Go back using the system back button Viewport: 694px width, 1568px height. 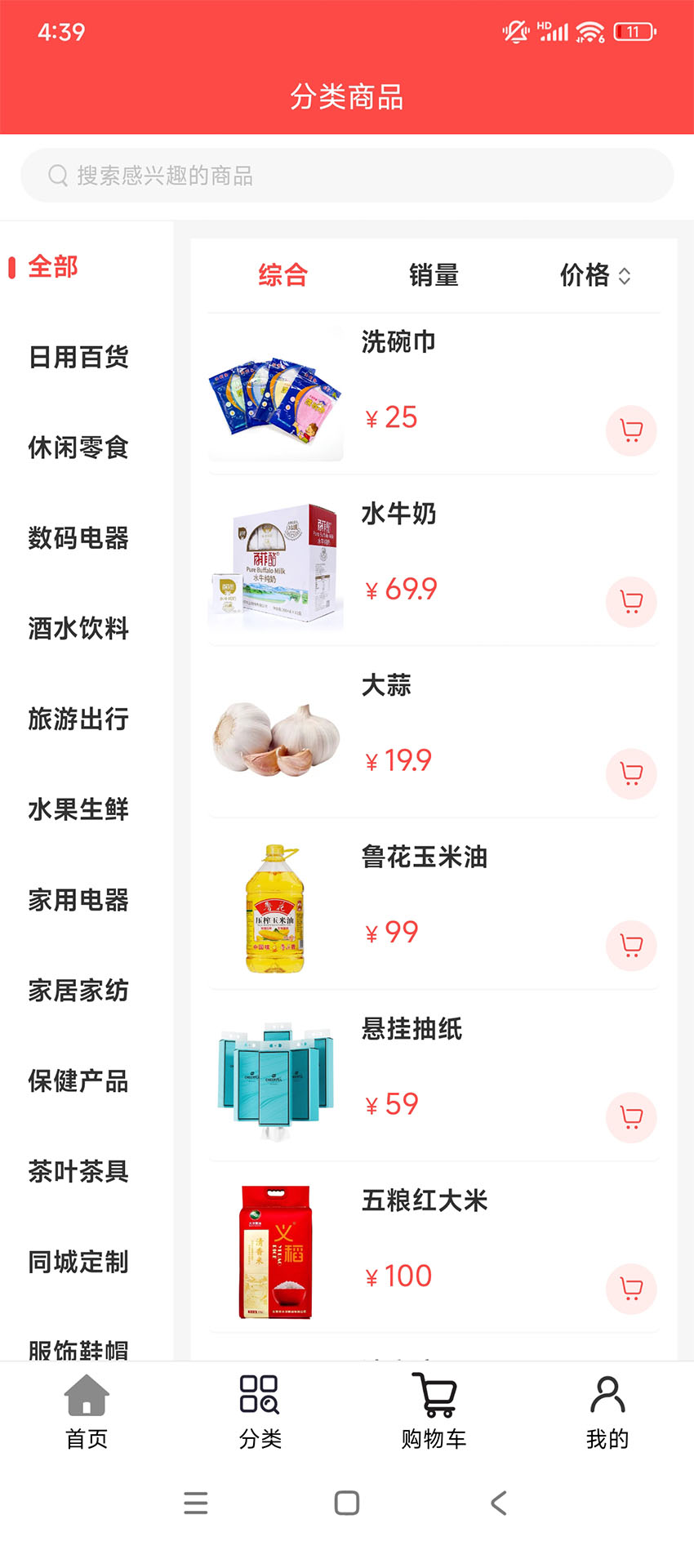pos(499,1503)
